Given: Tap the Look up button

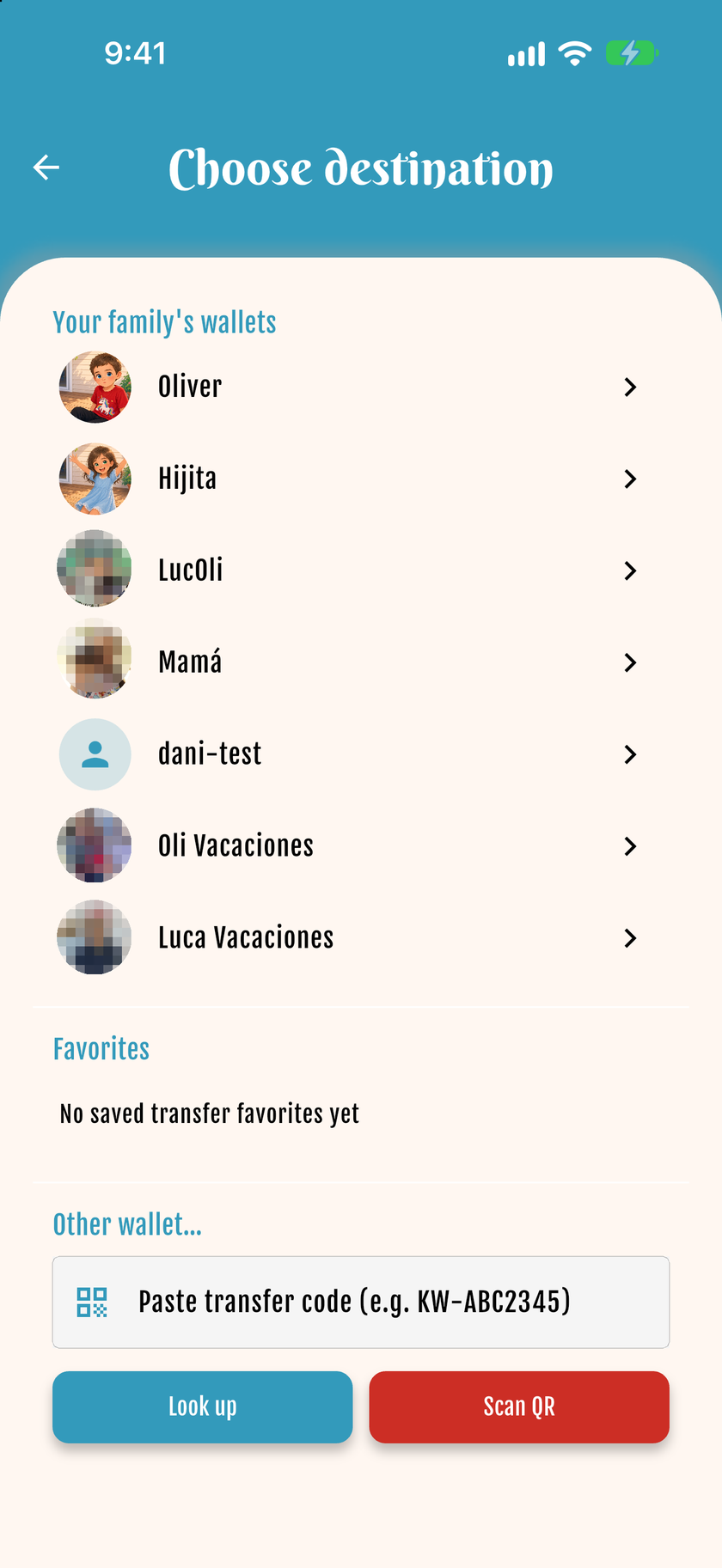Looking at the screenshot, I should (x=203, y=1406).
